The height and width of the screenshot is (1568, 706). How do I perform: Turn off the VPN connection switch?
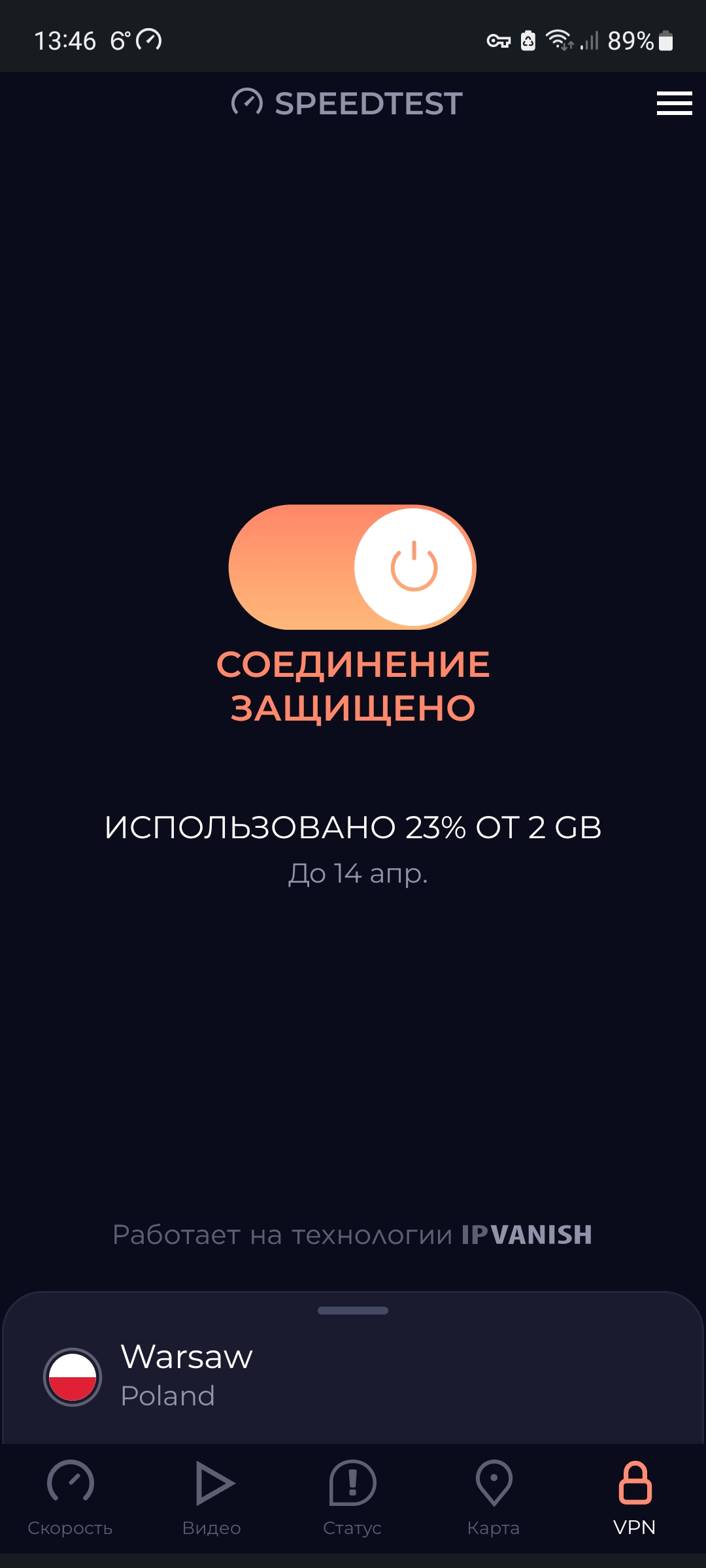[x=352, y=567]
